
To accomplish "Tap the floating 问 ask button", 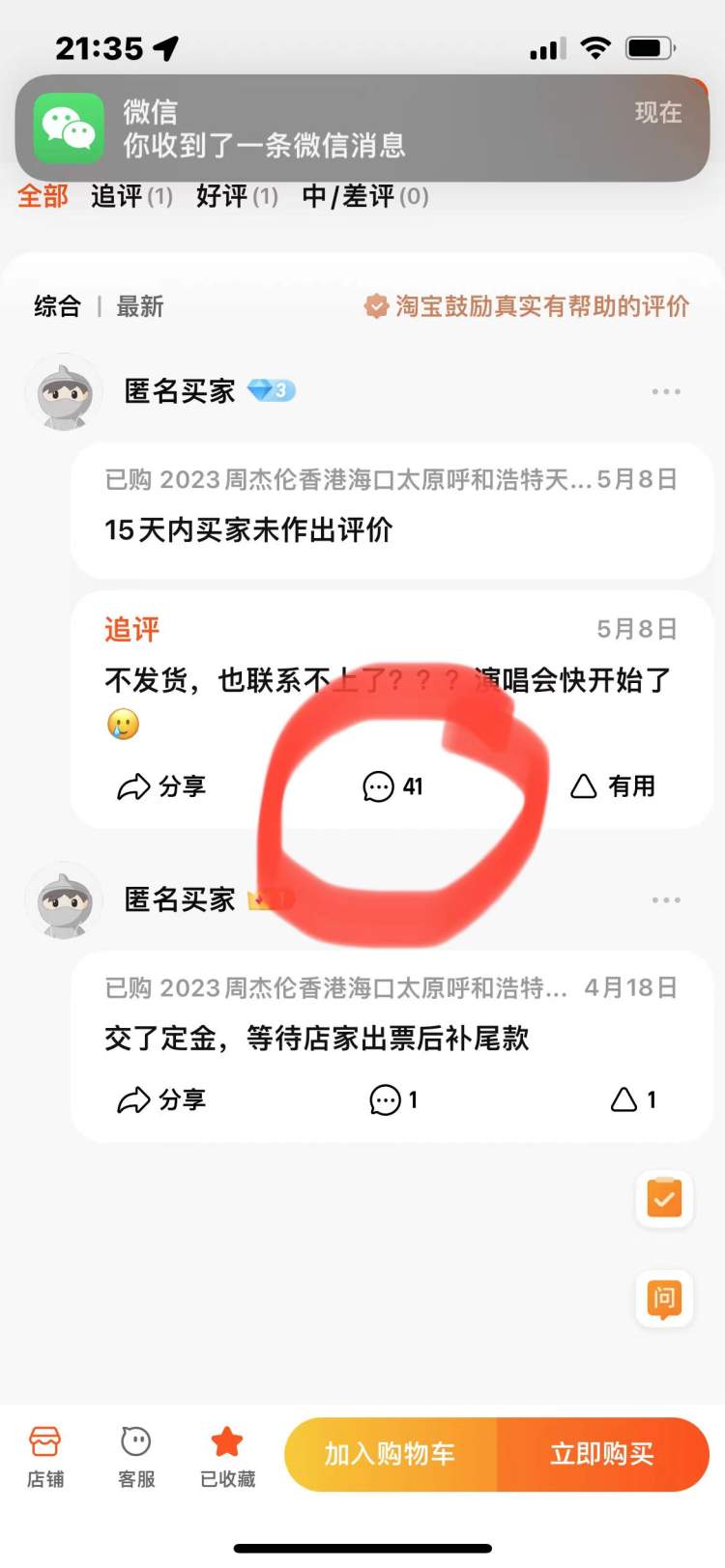I will (x=664, y=1297).
